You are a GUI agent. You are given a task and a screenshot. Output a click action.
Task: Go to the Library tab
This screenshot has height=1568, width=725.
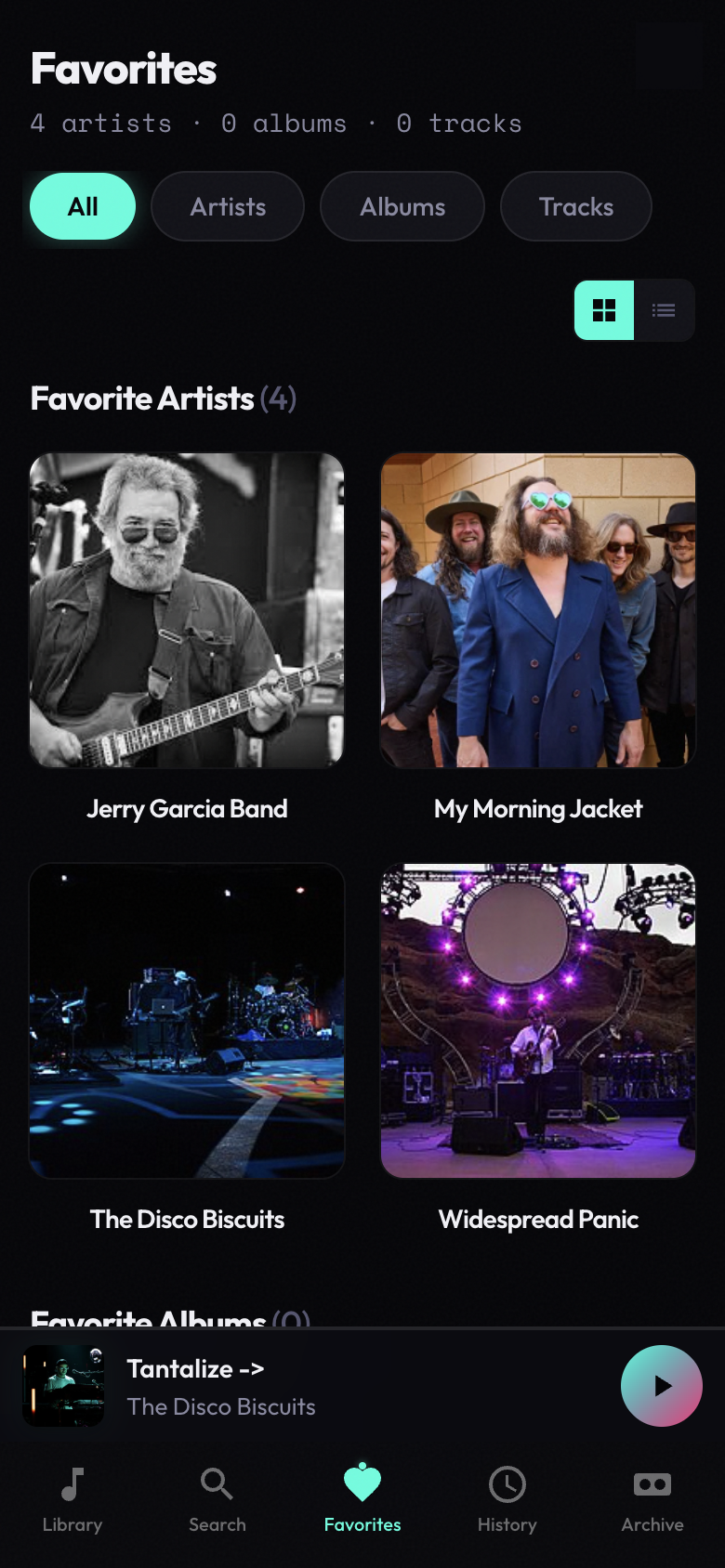[72, 1499]
